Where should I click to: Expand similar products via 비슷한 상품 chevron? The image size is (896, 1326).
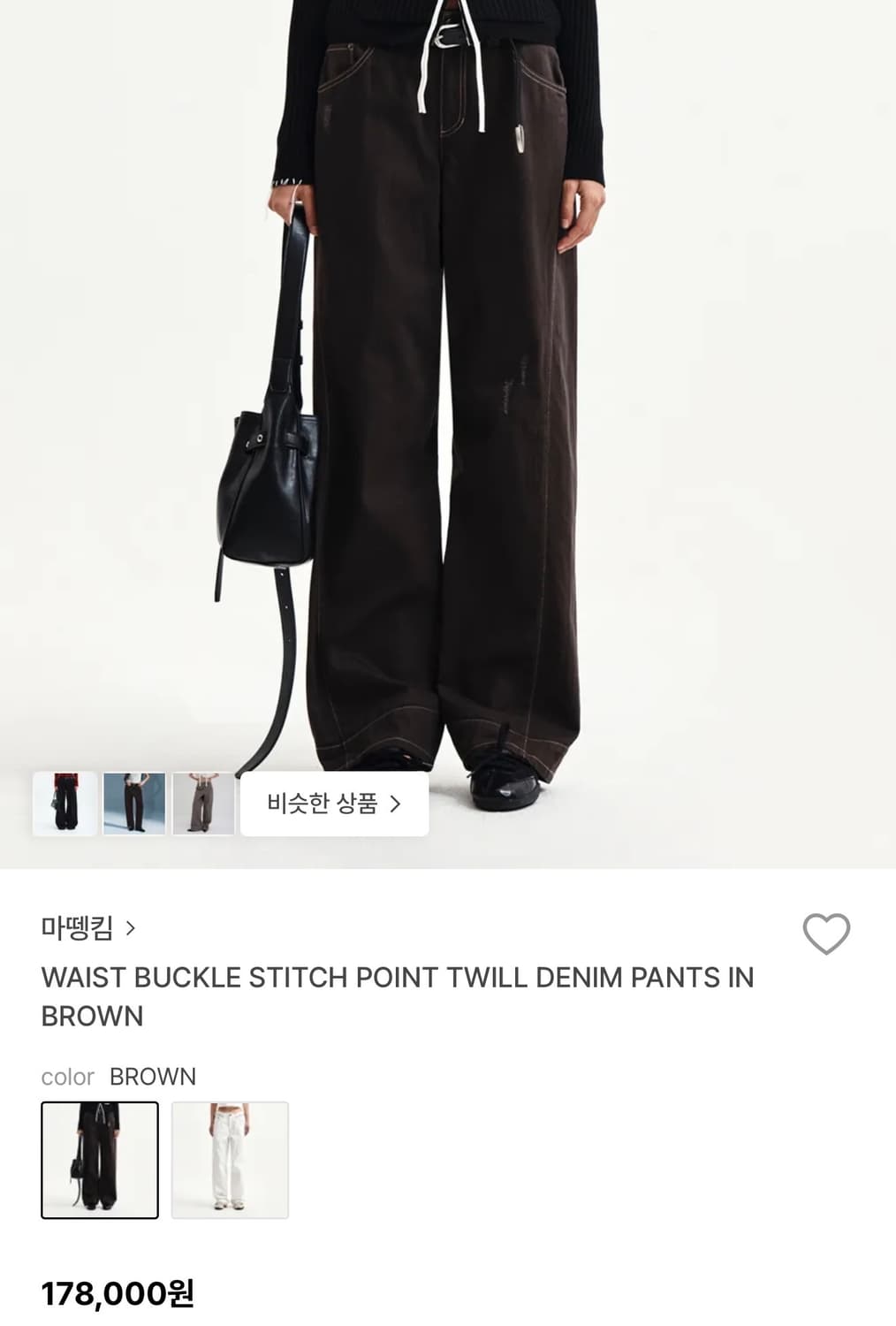tap(397, 804)
